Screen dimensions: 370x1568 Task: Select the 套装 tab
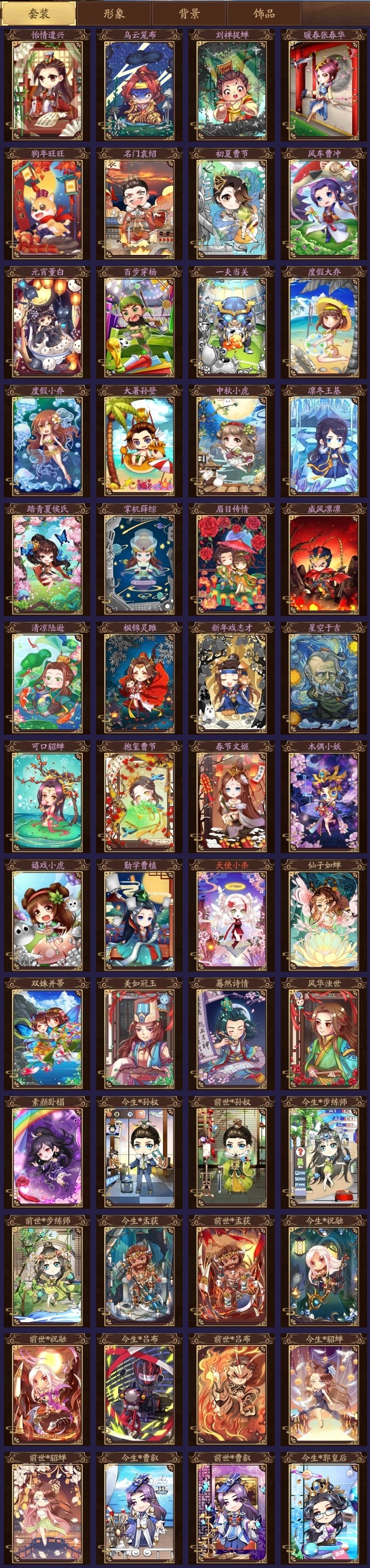(38, 13)
